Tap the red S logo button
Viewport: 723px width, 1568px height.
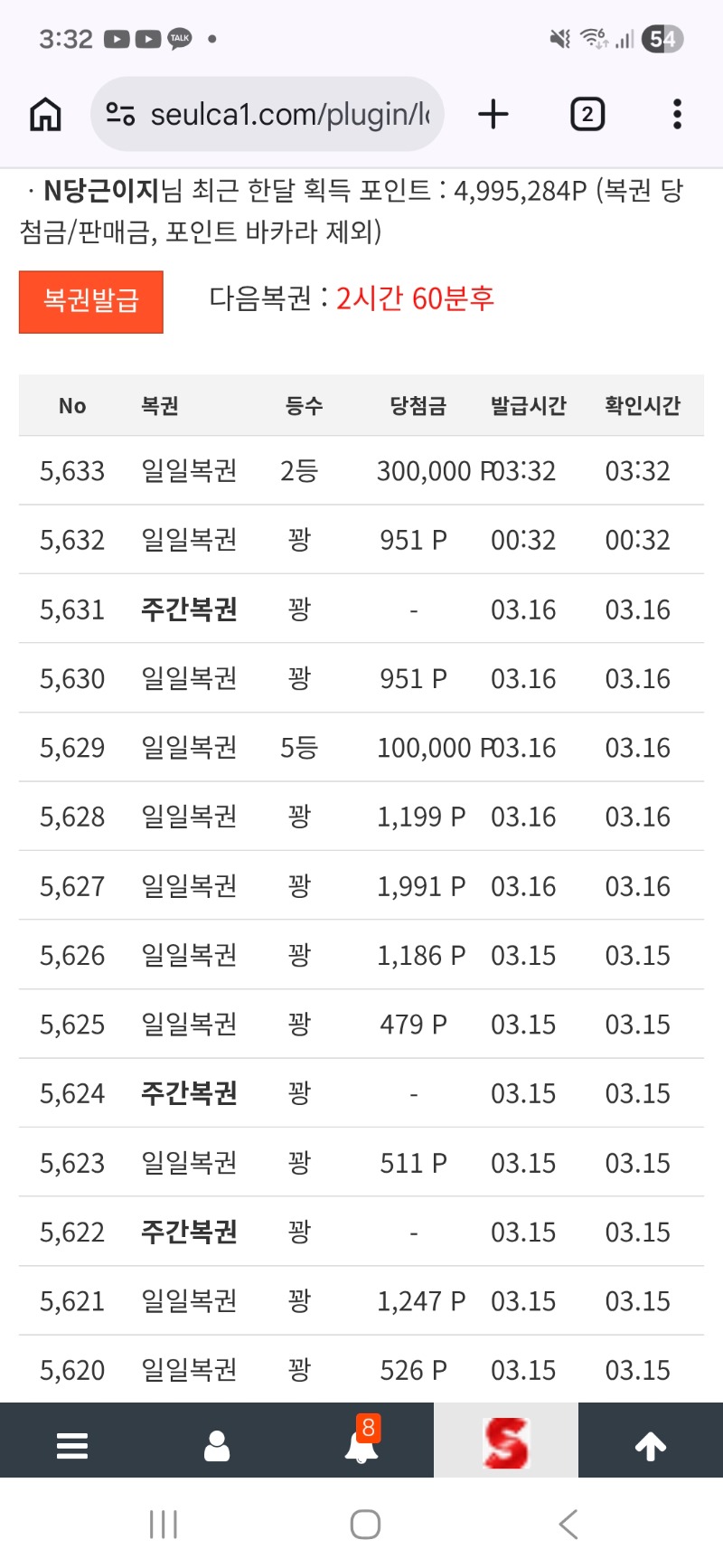pos(506,1442)
